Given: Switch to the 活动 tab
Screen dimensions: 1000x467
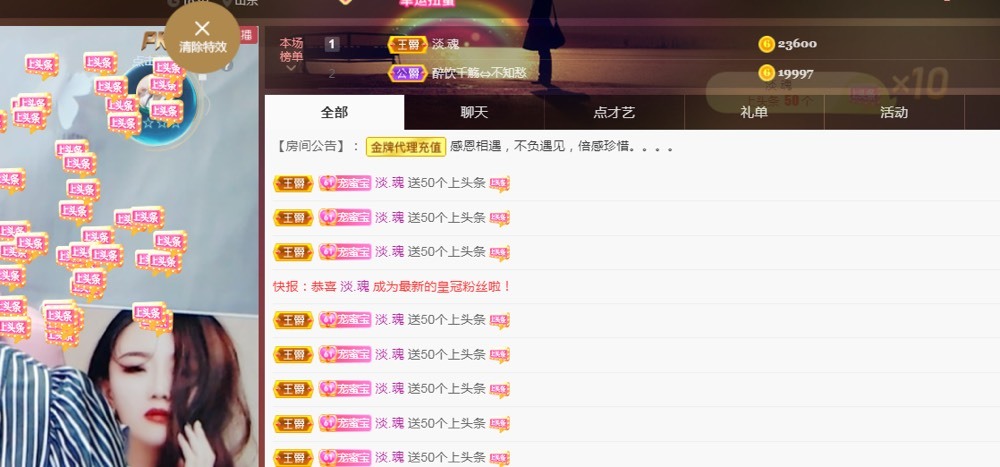Looking at the screenshot, I should [x=893, y=112].
